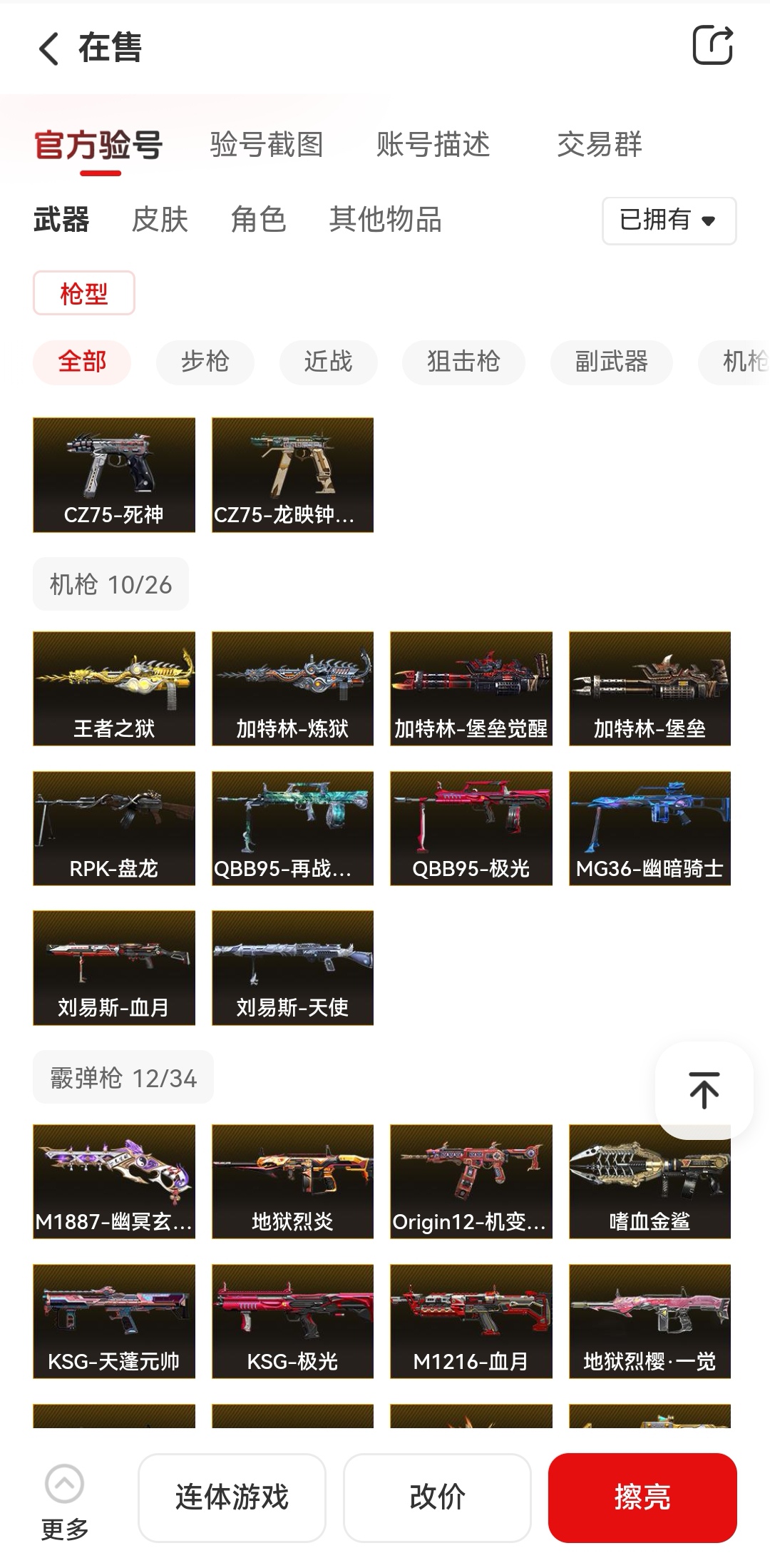
Task: Go back from the 在售 page
Action: pyautogui.click(x=48, y=49)
